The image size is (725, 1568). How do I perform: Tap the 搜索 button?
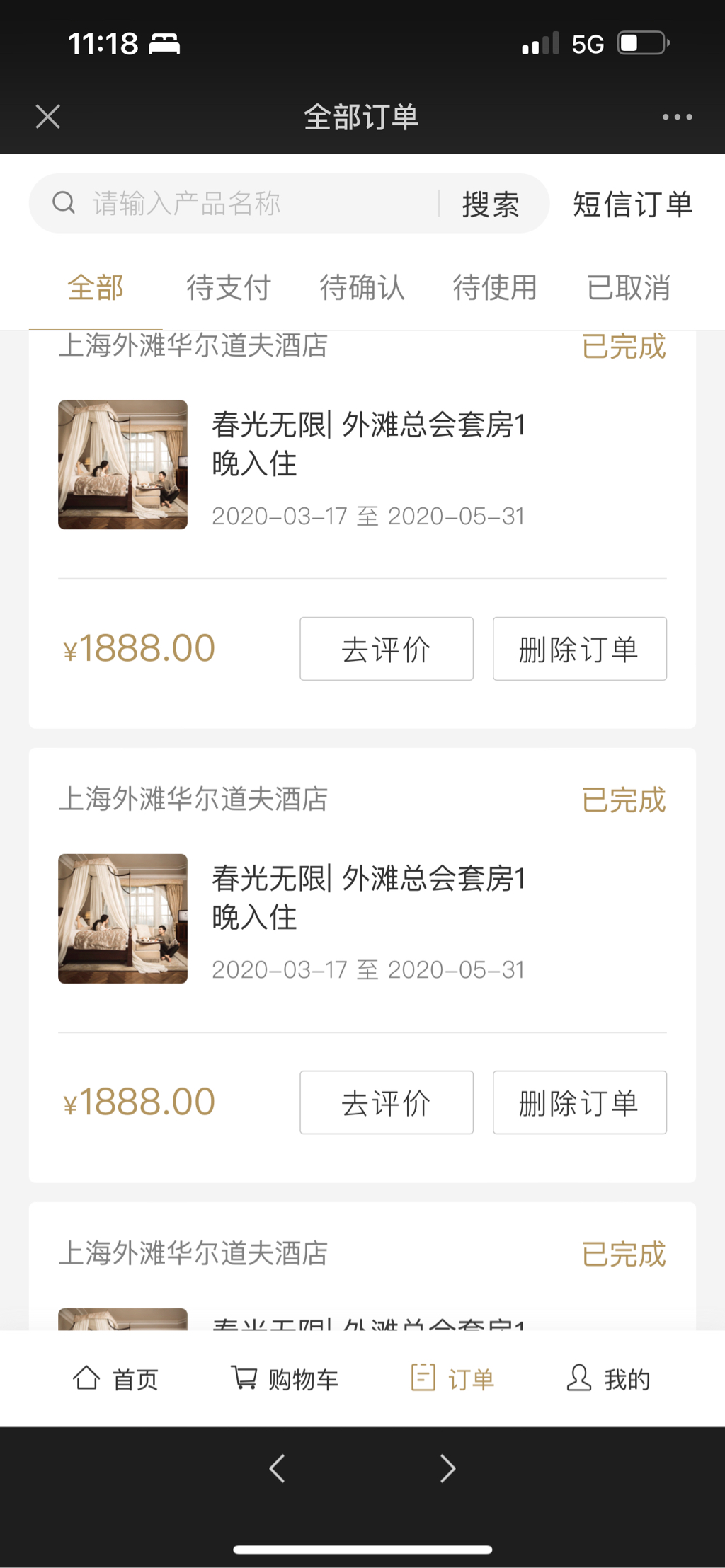click(x=491, y=204)
